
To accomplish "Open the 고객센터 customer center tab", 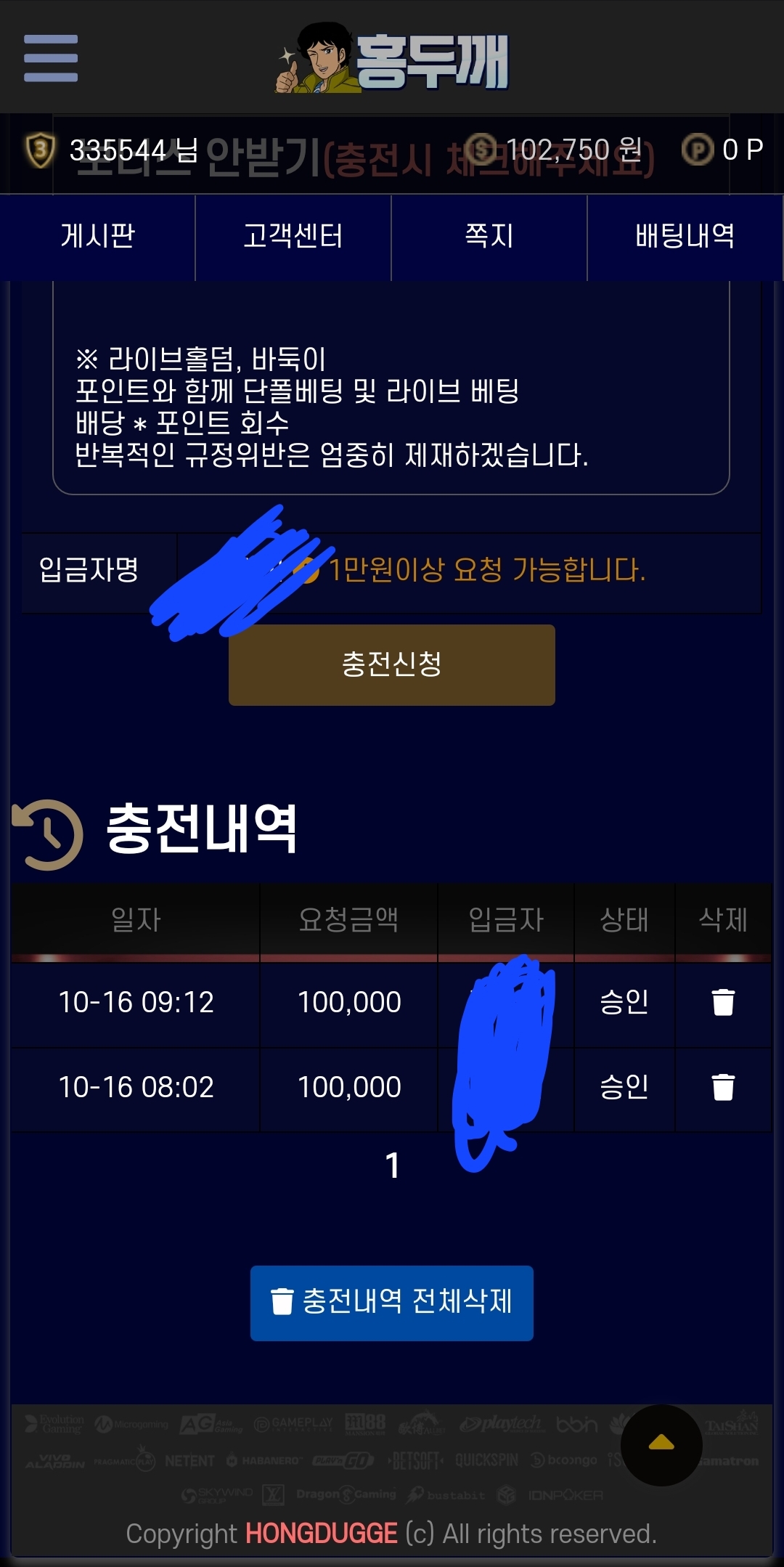I will [x=293, y=237].
